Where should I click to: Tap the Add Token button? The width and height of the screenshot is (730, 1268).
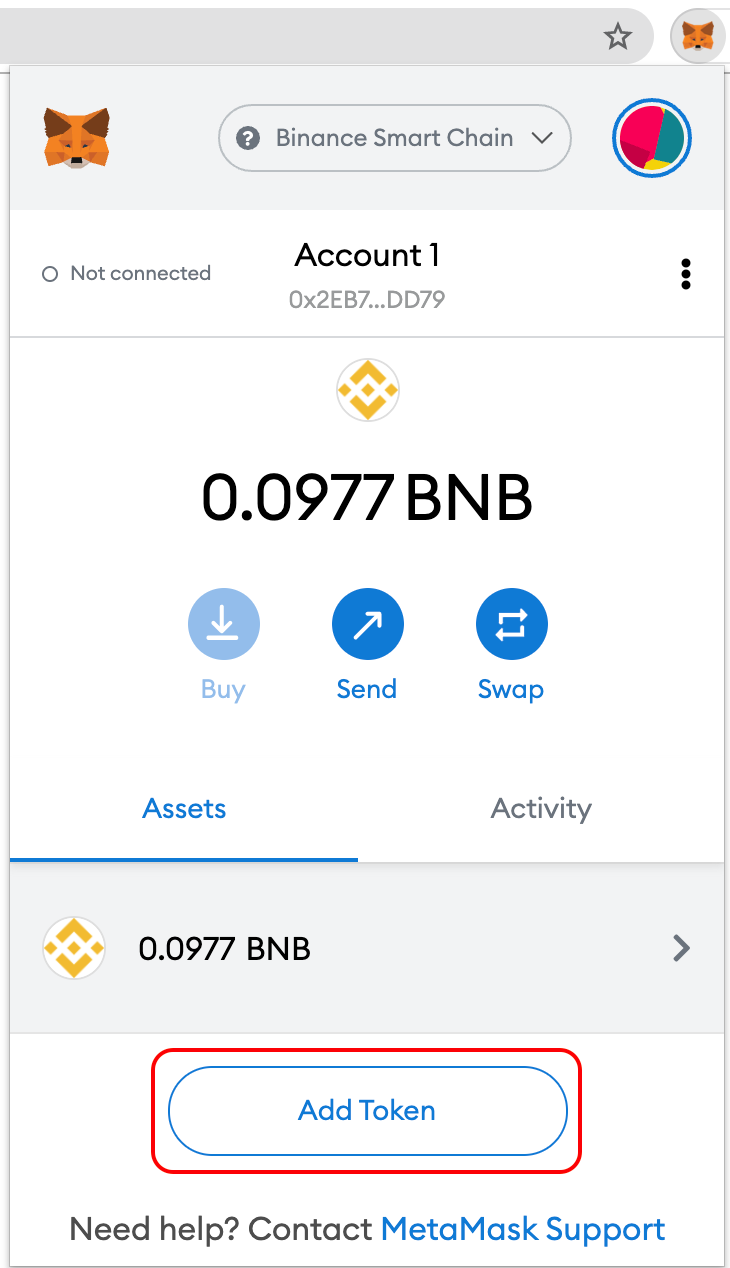[367, 1110]
